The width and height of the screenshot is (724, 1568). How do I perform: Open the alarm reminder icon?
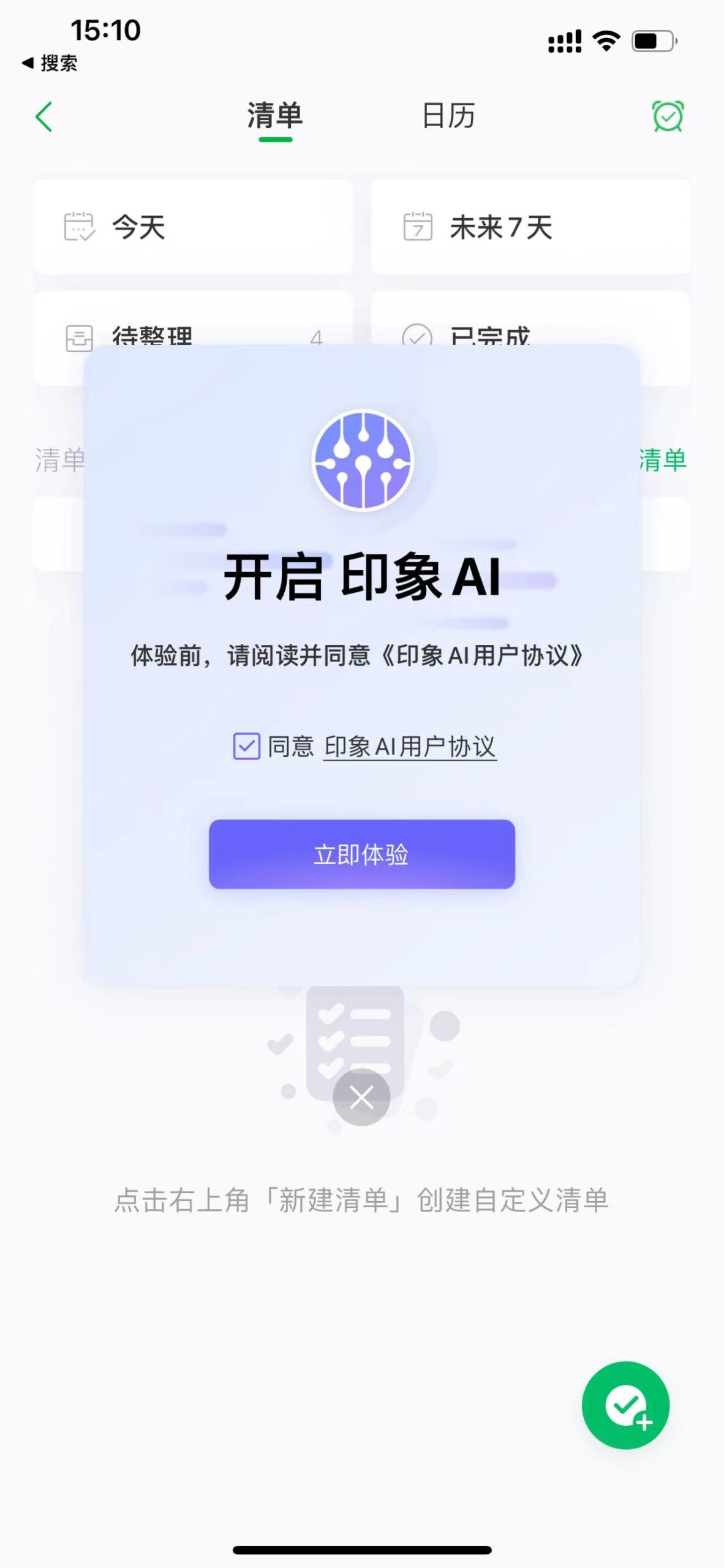[667, 116]
